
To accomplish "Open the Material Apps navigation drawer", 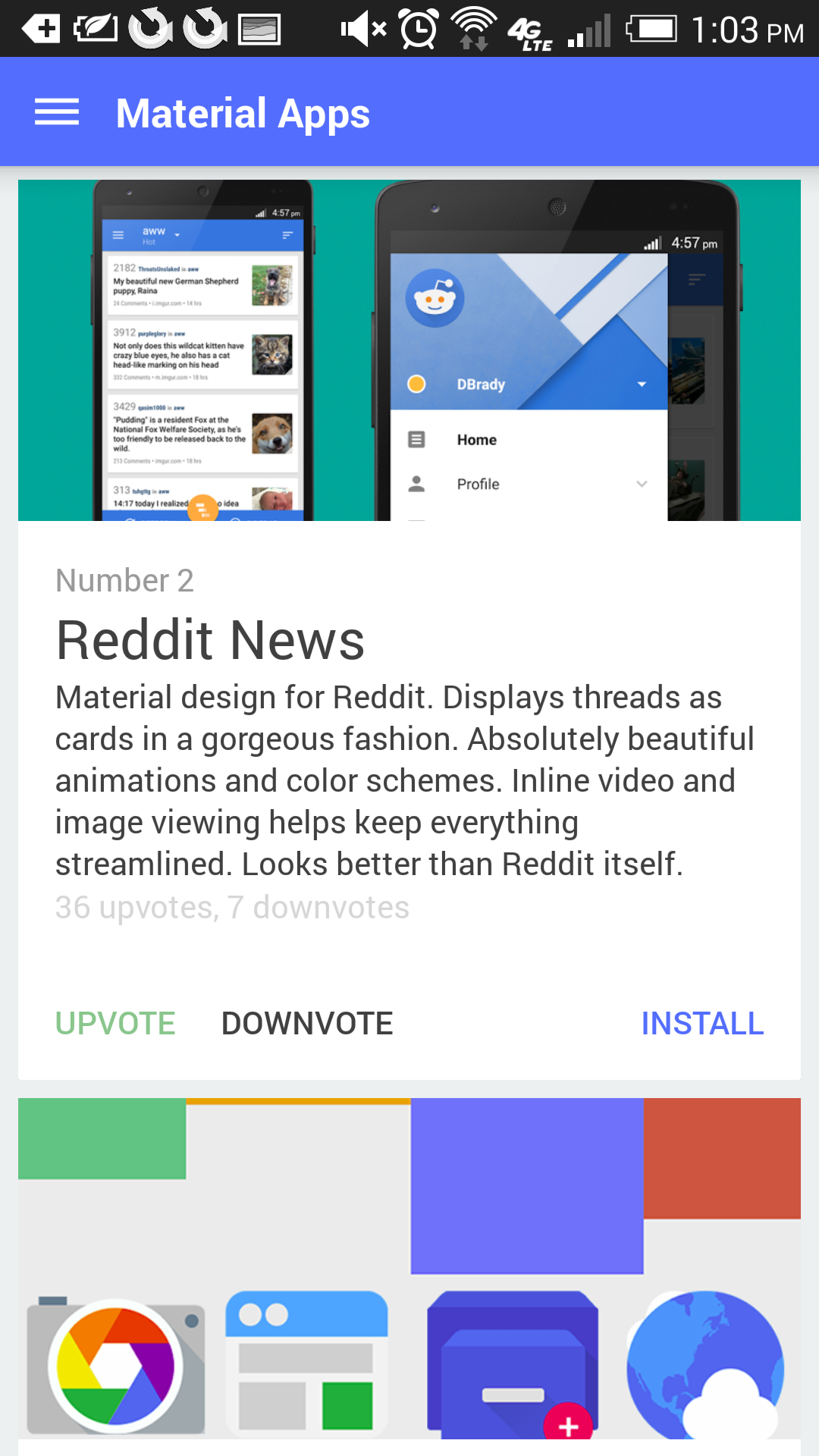I will click(57, 111).
